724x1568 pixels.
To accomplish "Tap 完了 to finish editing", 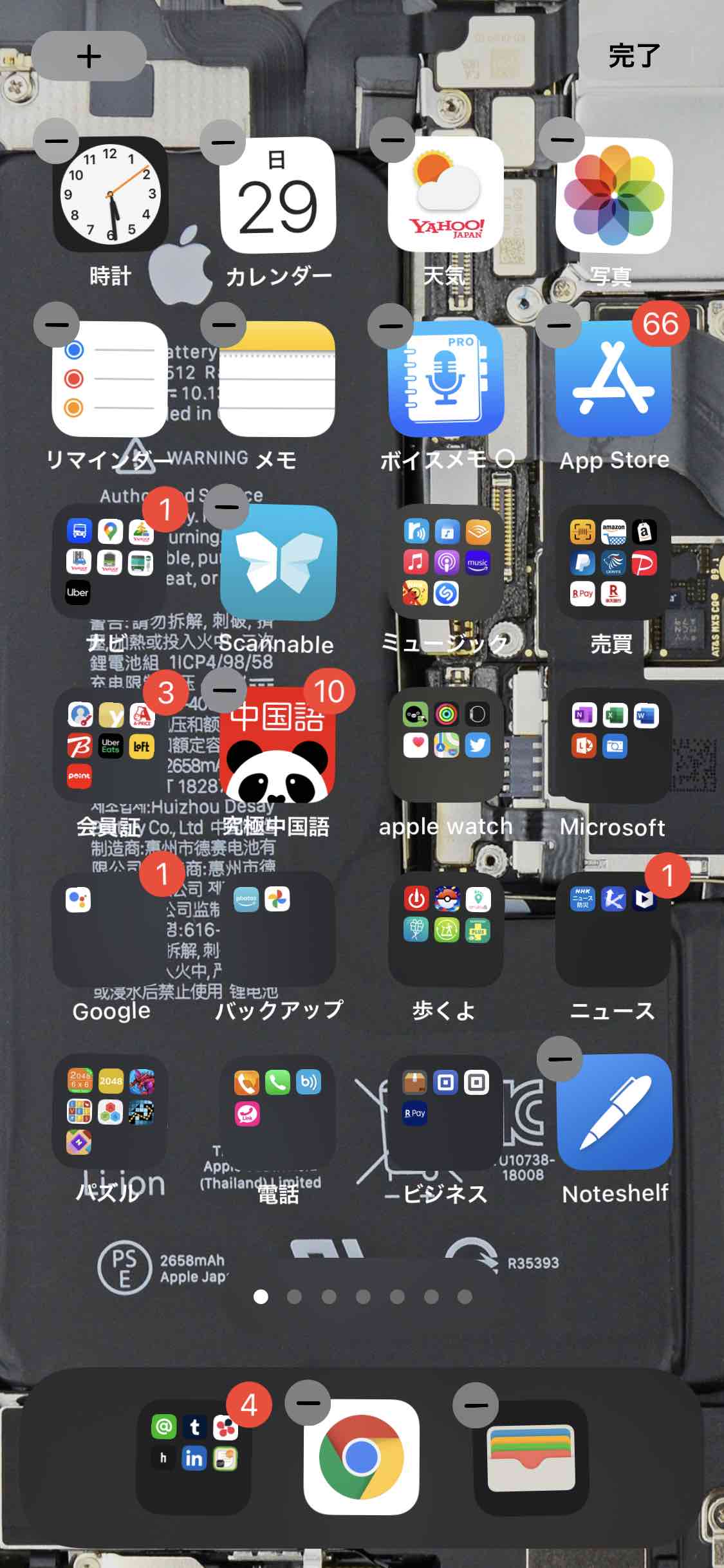I will (633, 56).
